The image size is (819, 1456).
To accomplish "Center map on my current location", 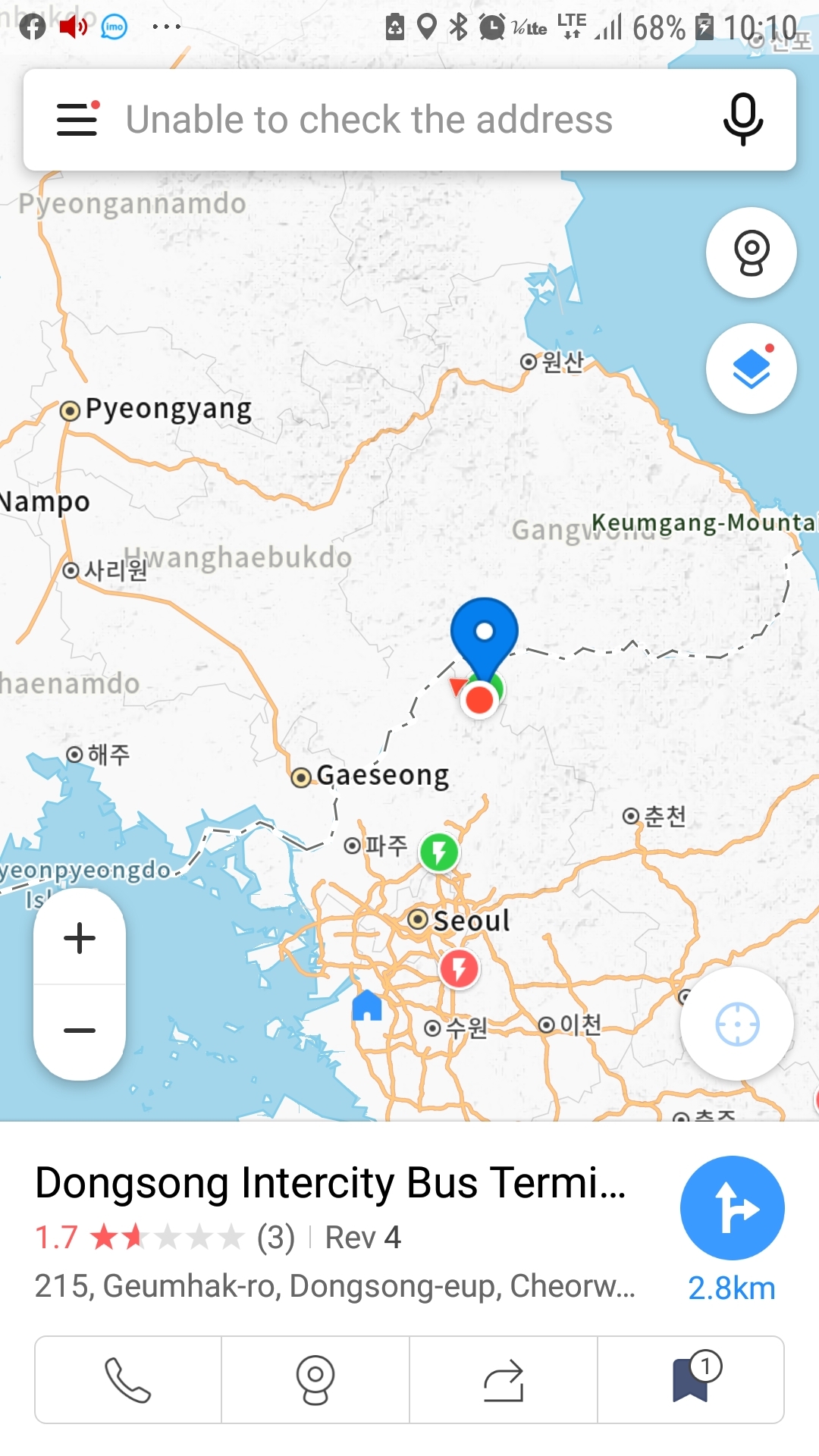I will (x=736, y=1025).
